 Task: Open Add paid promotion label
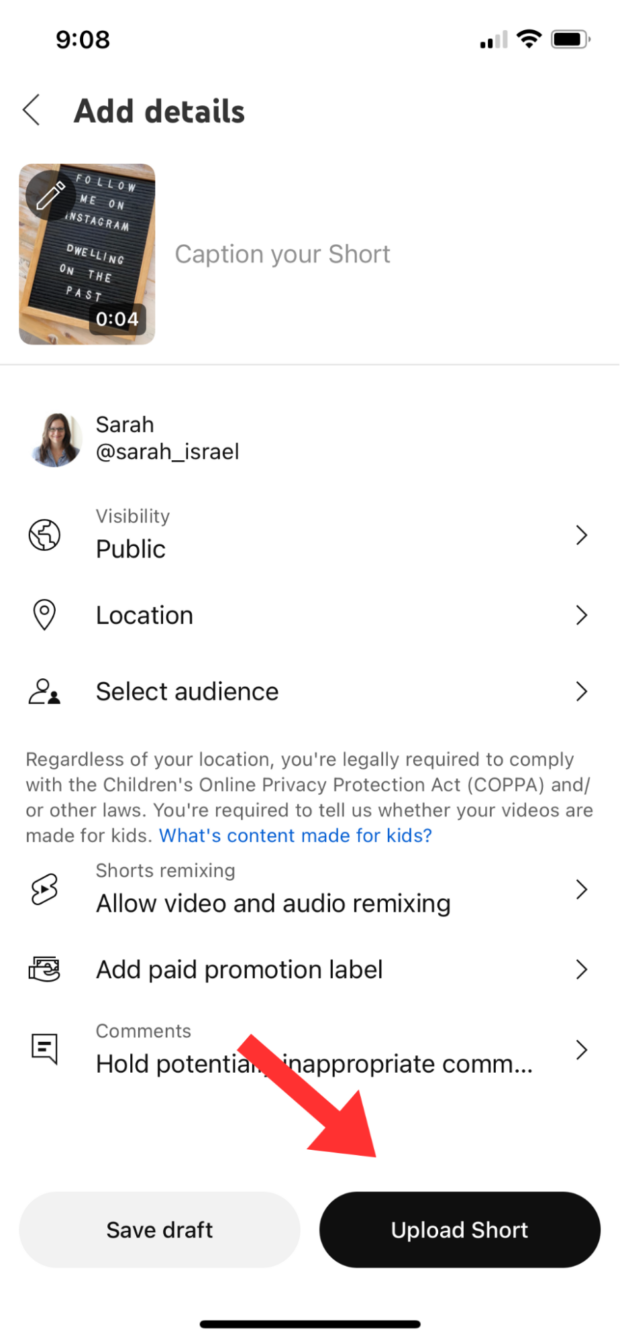tap(310, 969)
